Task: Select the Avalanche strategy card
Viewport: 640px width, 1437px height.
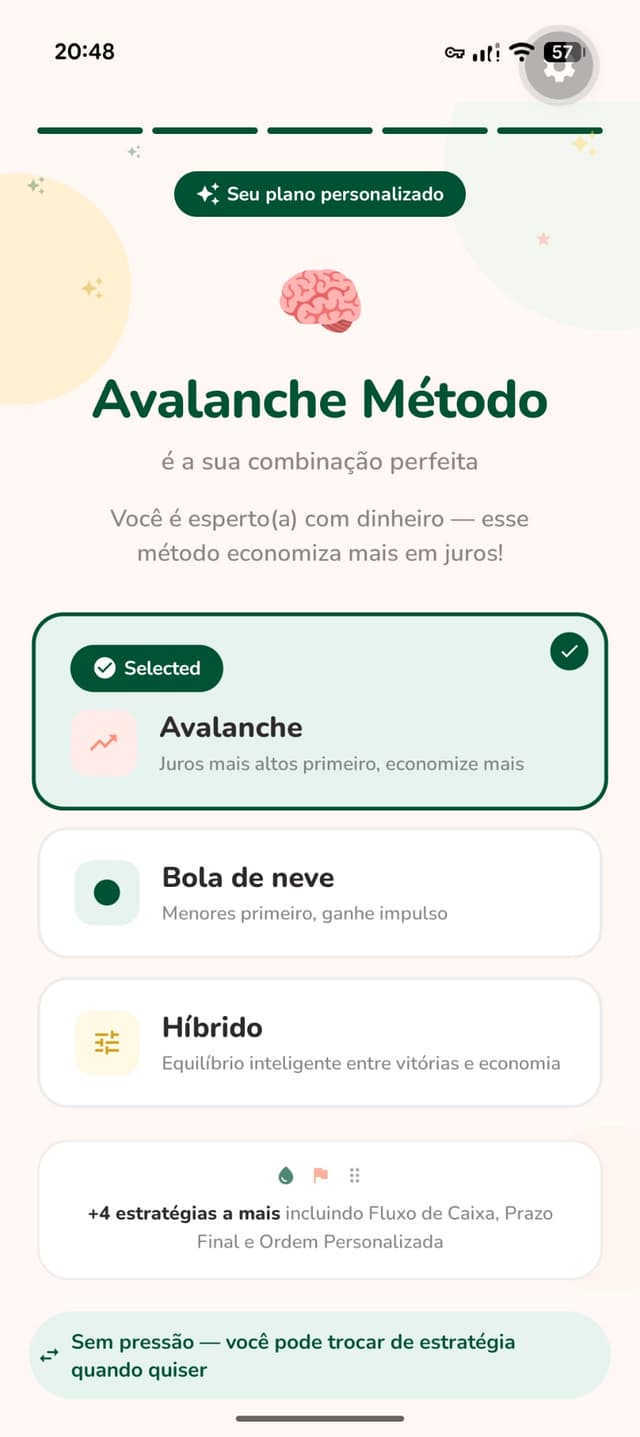Action: (x=320, y=711)
